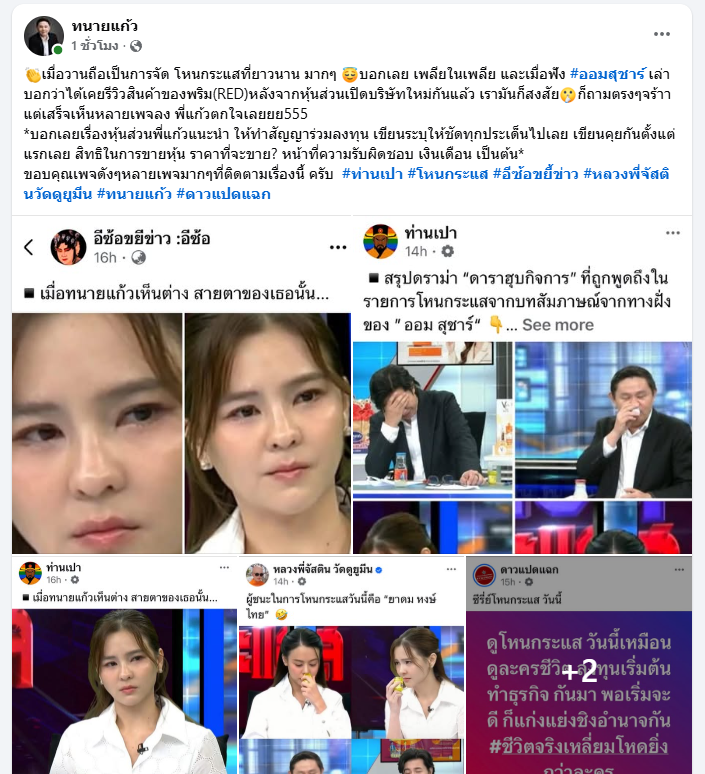Open the post options three-dot menu

pos(662,34)
